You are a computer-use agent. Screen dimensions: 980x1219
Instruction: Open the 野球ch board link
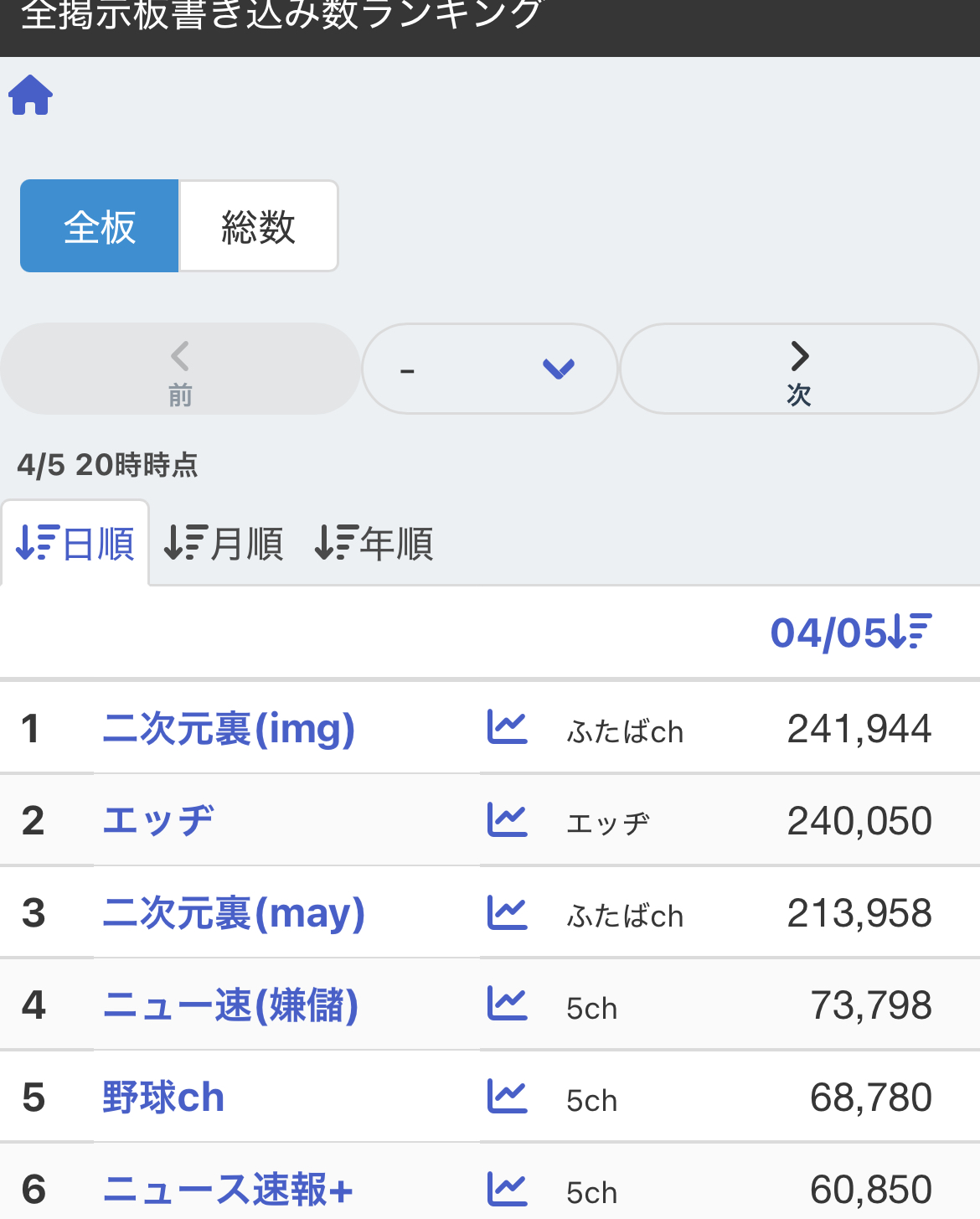click(x=163, y=1097)
